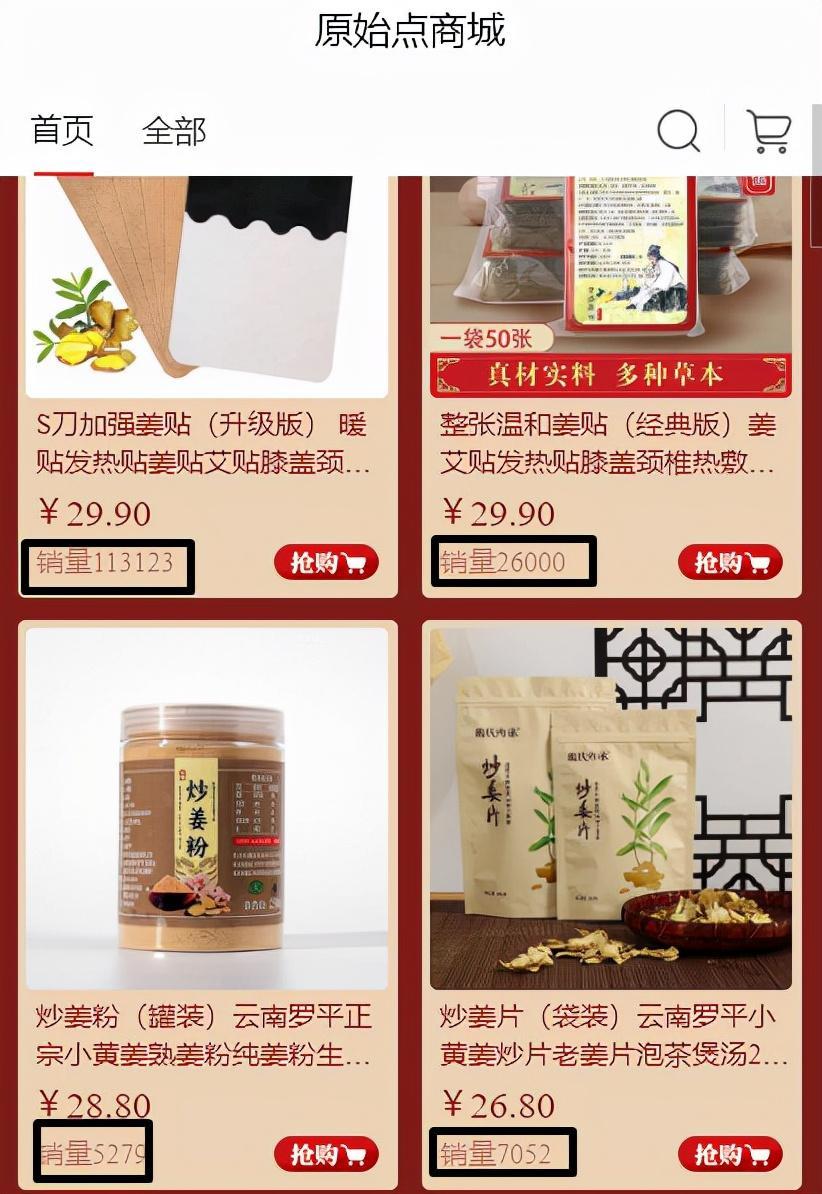Image resolution: width=822 pixels, height=1194 pixels.
Task: Open the search icon
Action: click(678, 131)
